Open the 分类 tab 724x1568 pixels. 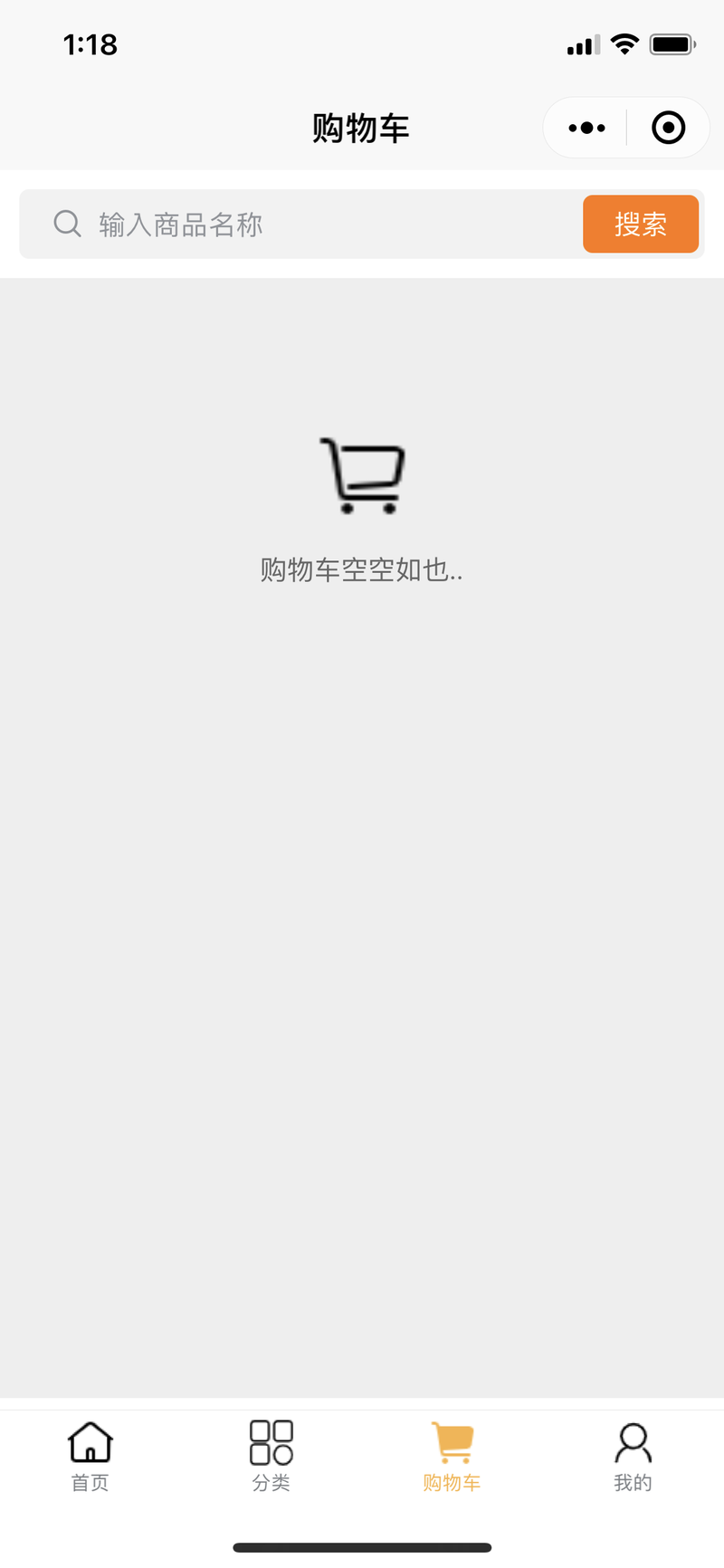pos(271,1456)
